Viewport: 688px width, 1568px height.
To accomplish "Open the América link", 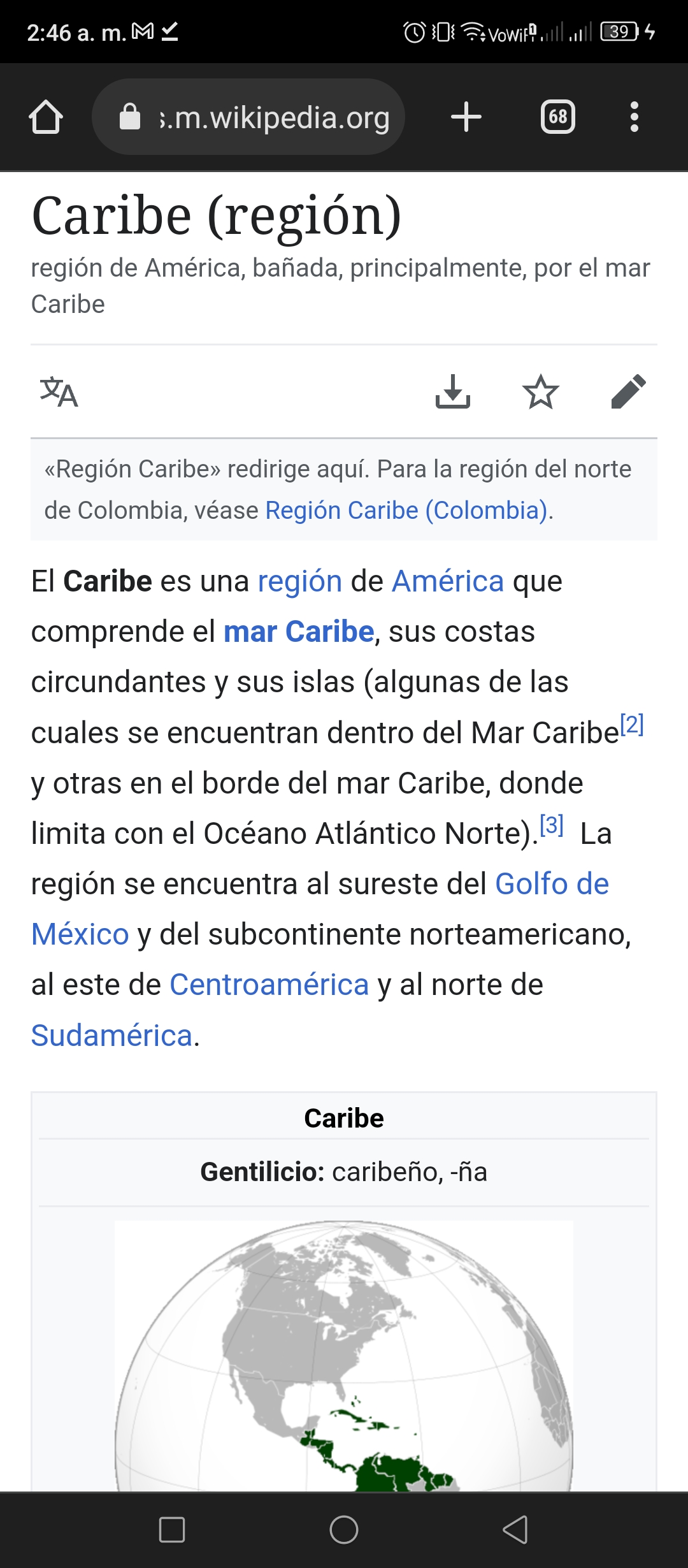I will (x=448, y=581).
